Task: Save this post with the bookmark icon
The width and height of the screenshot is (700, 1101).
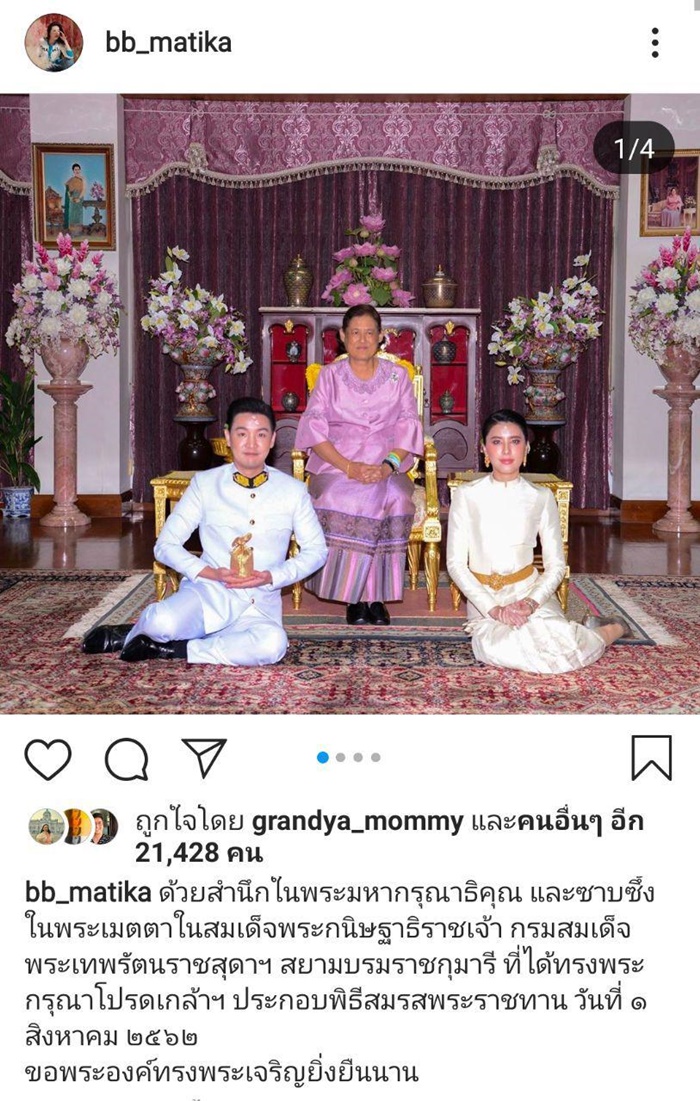Action: (x=651, y=758)
